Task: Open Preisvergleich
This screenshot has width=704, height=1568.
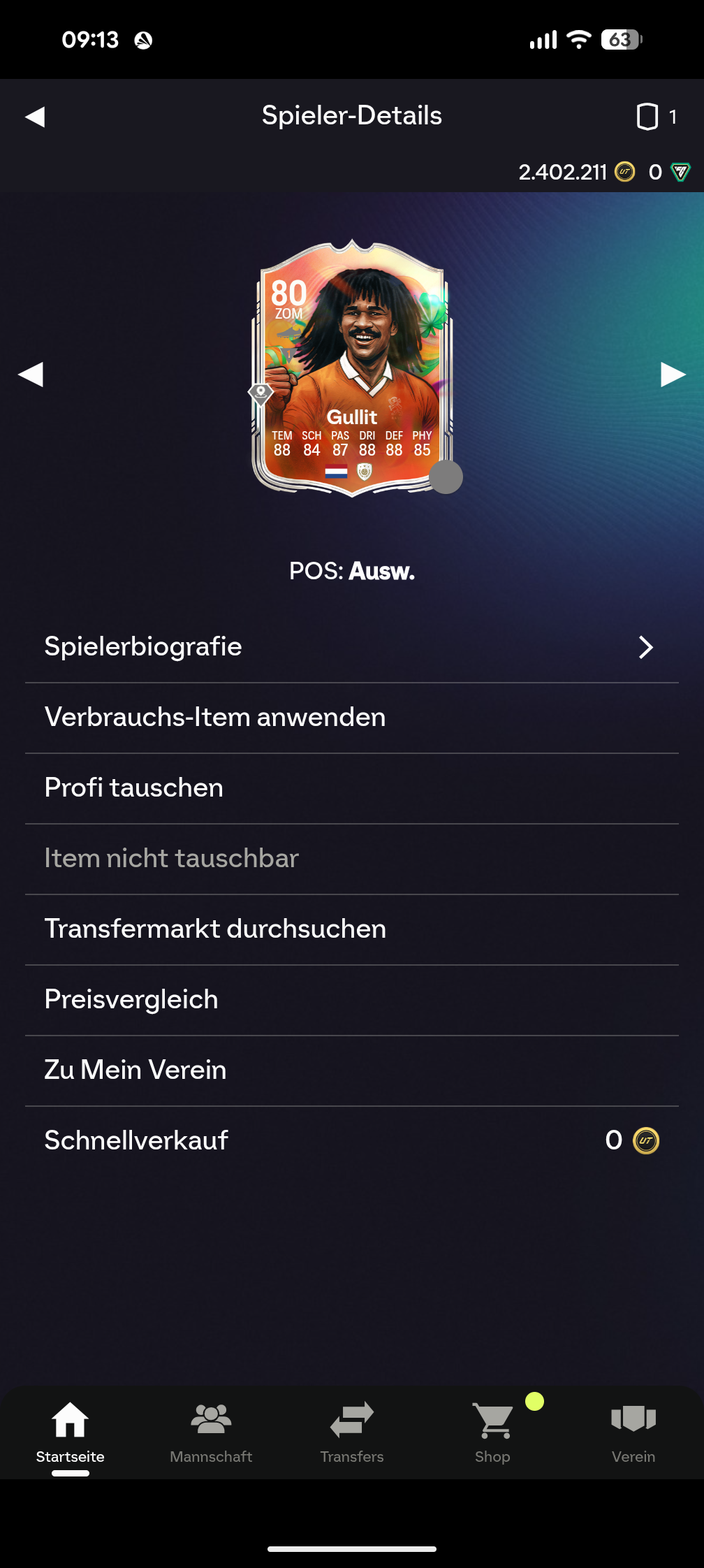Action: pyautogui.click(x=352, y=1000)
